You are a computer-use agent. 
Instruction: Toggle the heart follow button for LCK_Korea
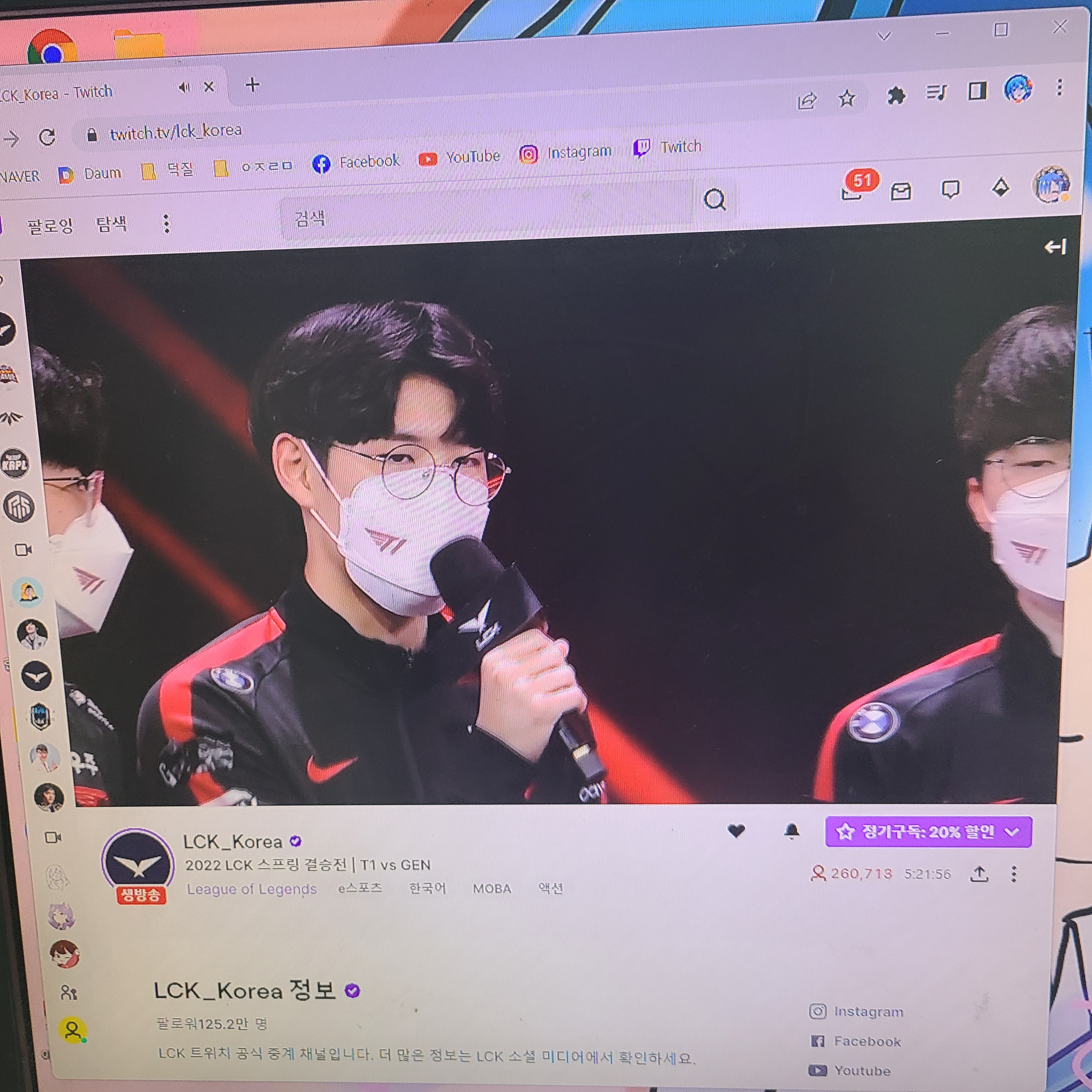(736, 831)
